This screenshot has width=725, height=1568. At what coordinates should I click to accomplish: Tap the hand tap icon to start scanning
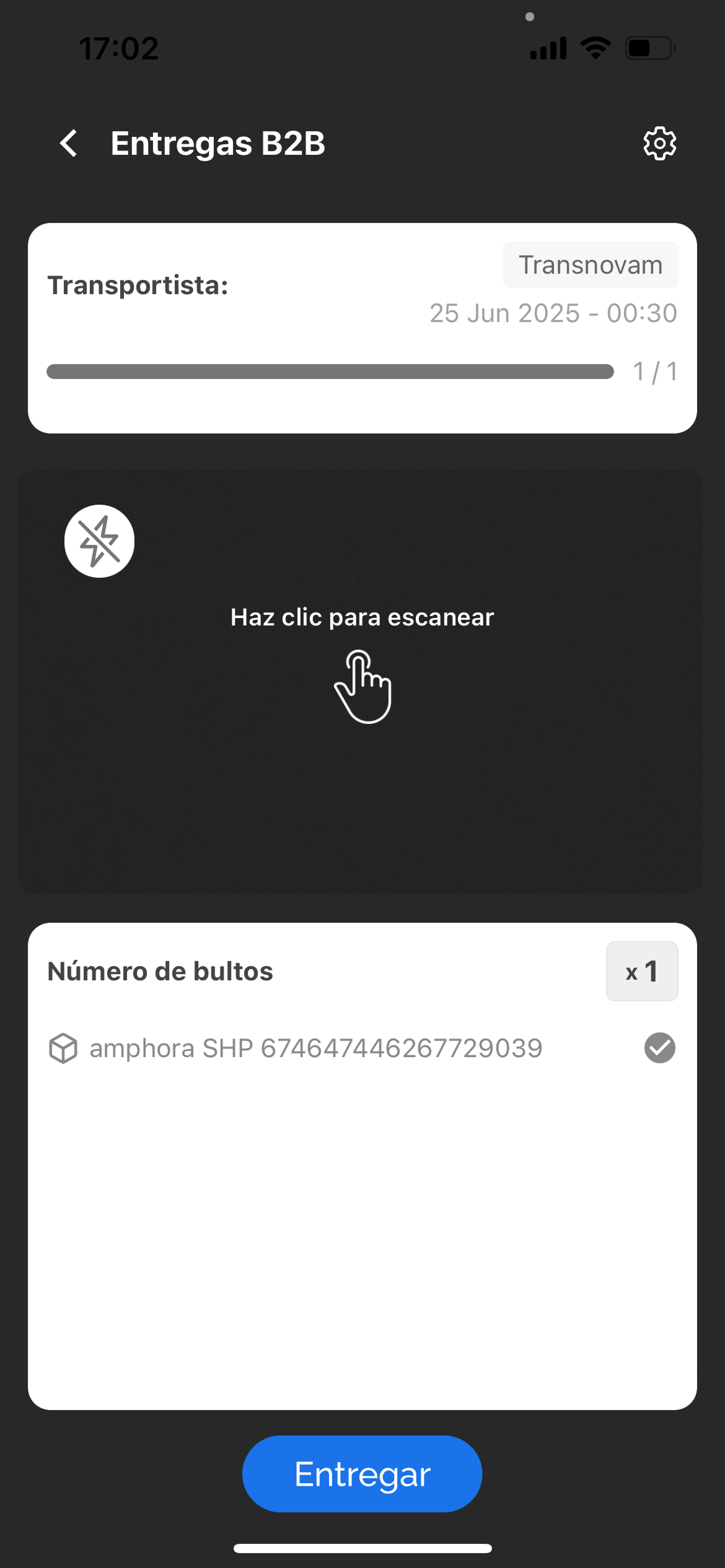[362, 686]
